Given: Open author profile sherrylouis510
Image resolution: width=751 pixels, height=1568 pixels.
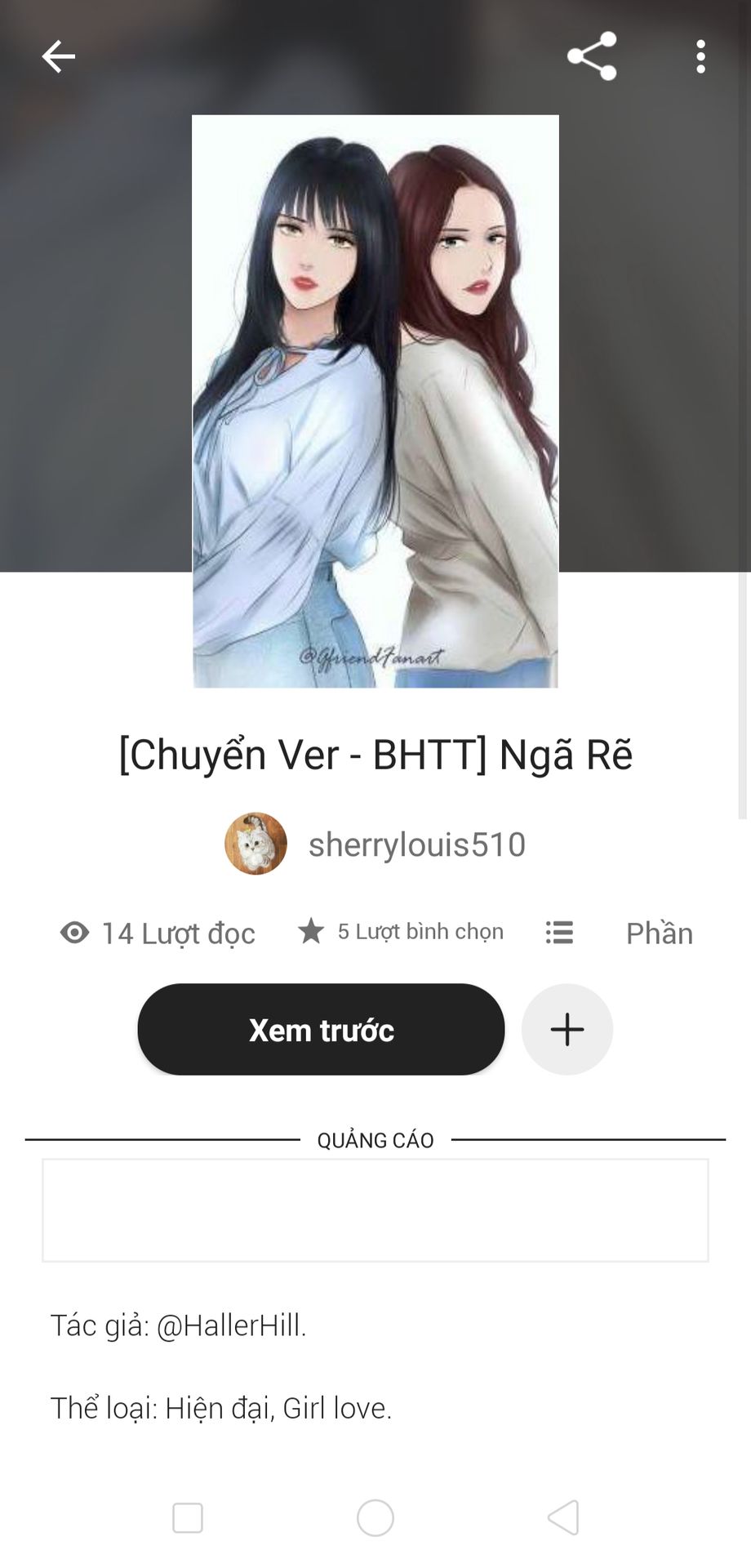Looking at the screenshot, I should pyautogui.click(x=416, y=844).
